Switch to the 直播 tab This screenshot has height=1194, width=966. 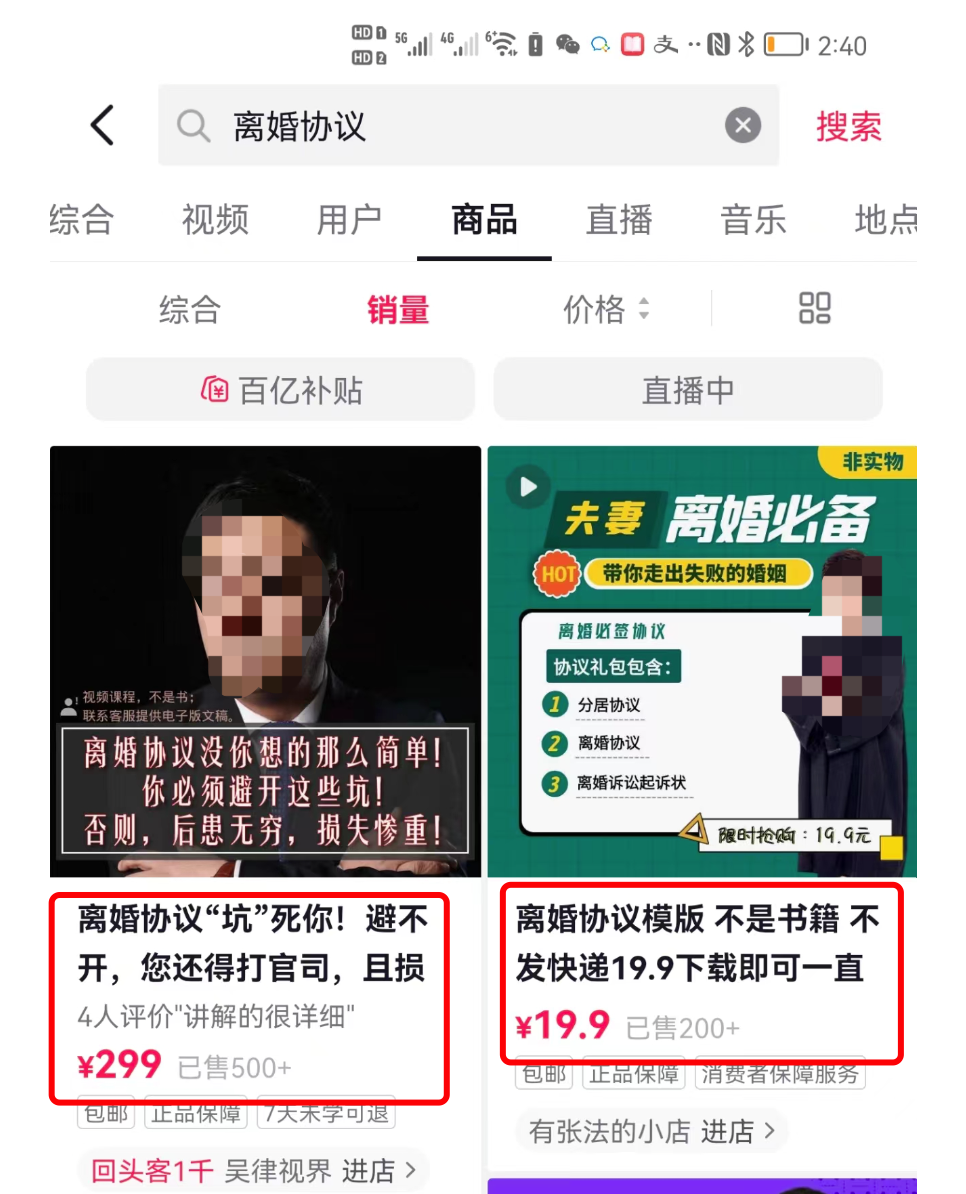(618, 221)
